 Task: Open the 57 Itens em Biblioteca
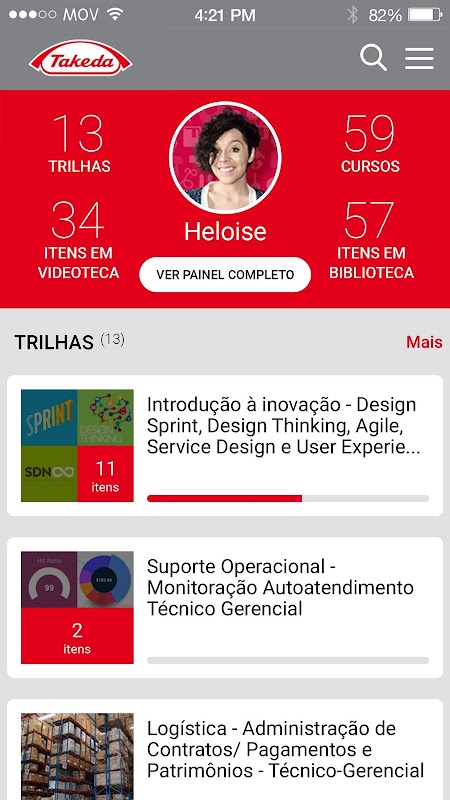click(371, 240)
